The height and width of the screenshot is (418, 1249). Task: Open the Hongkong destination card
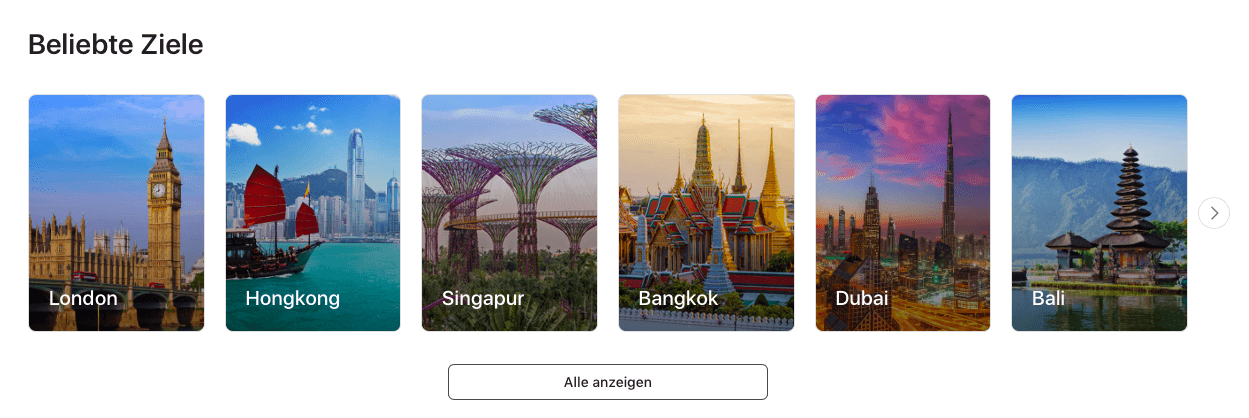click(x=313, y=212)
